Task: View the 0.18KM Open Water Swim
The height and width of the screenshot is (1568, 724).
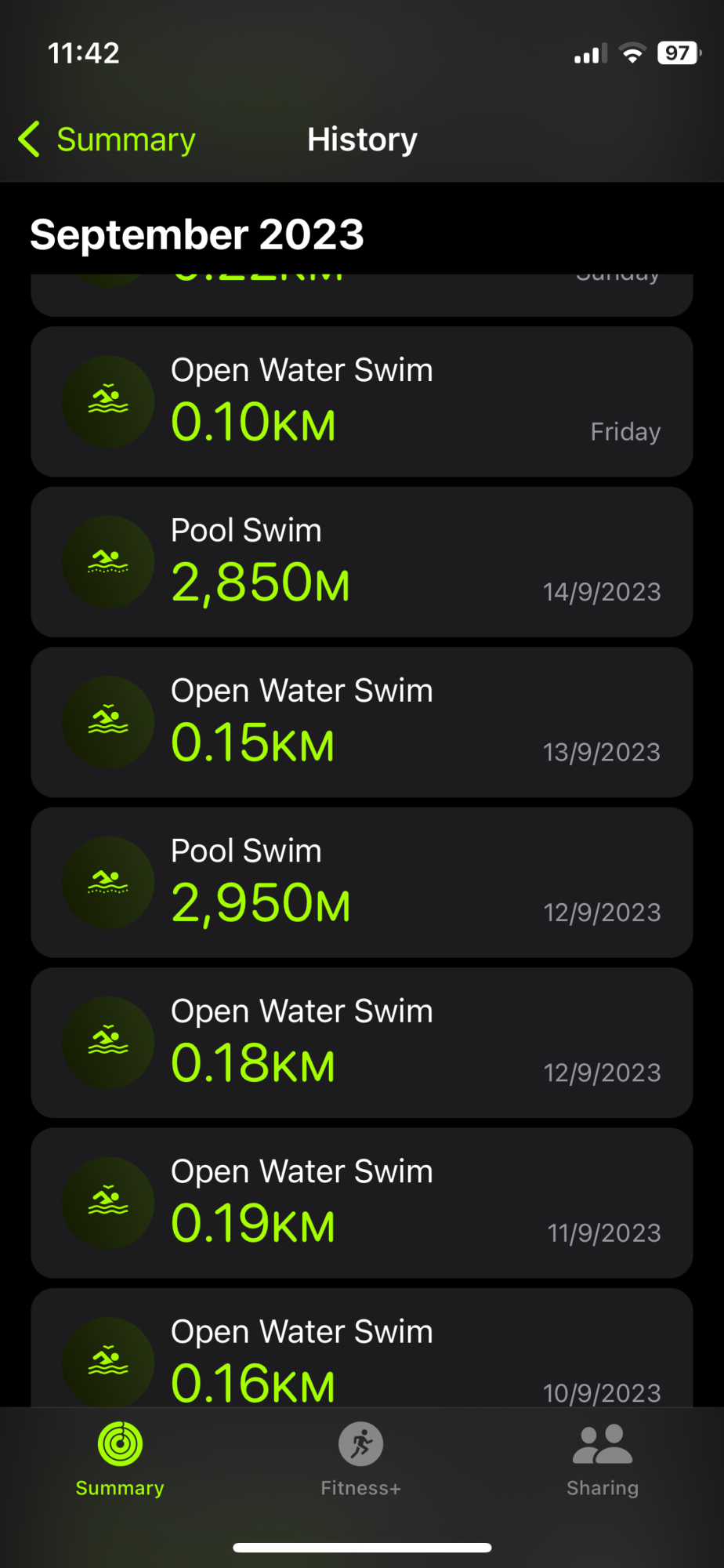Action: coord(361,1043)
